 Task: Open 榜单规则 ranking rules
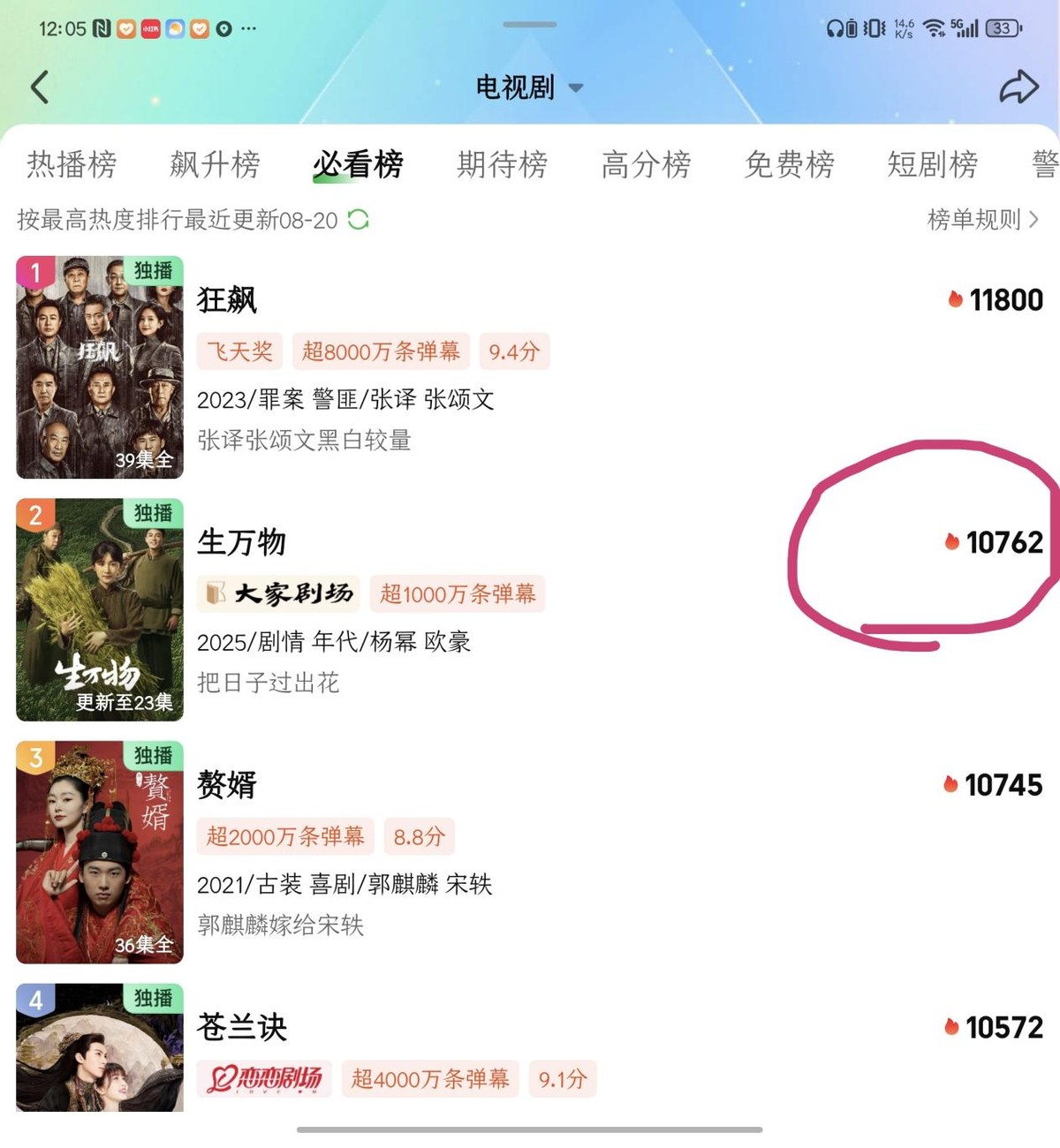tap(981, 219)
